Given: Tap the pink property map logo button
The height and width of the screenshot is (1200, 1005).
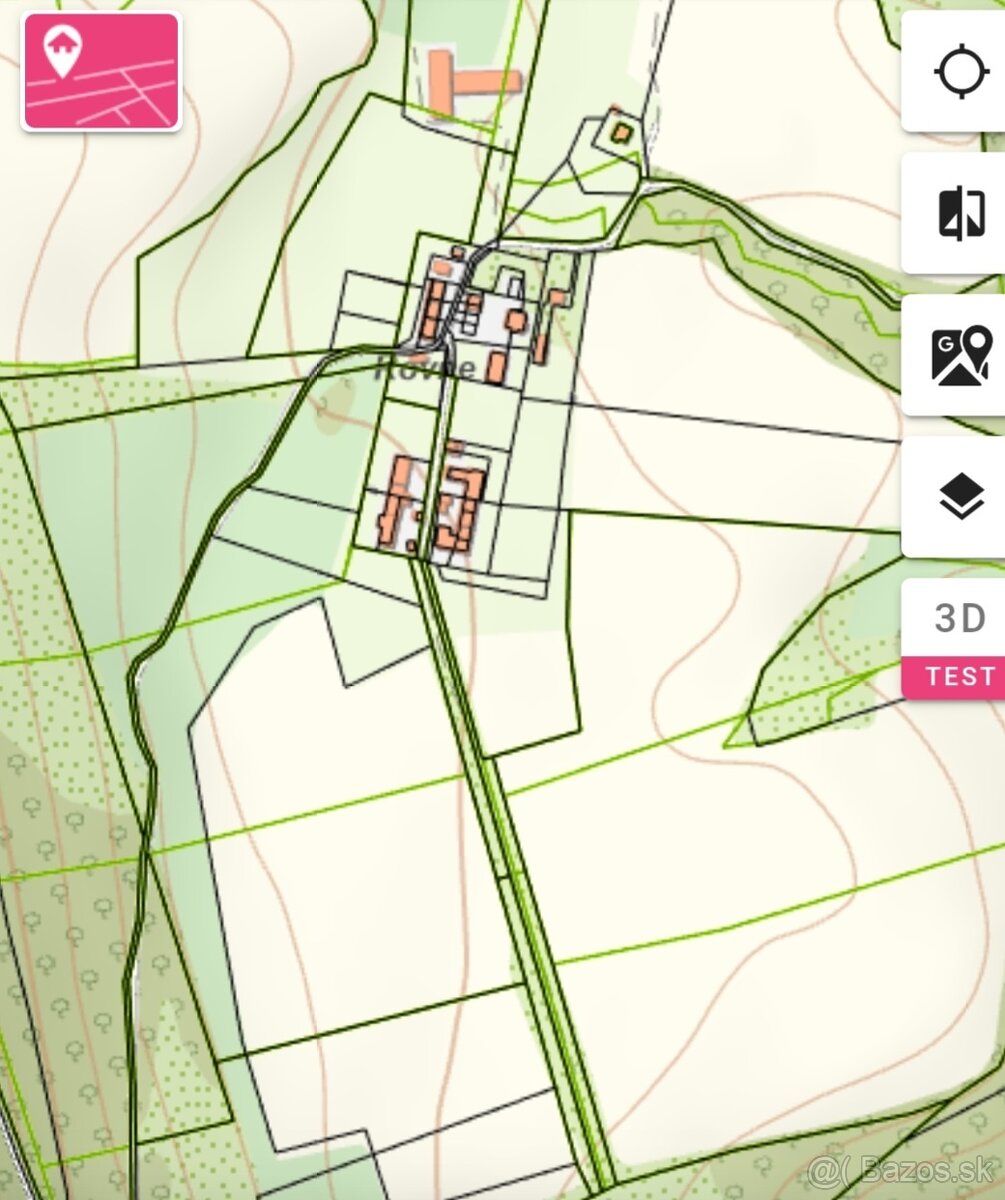Looking at the screenshot, I should pos(102,72).
